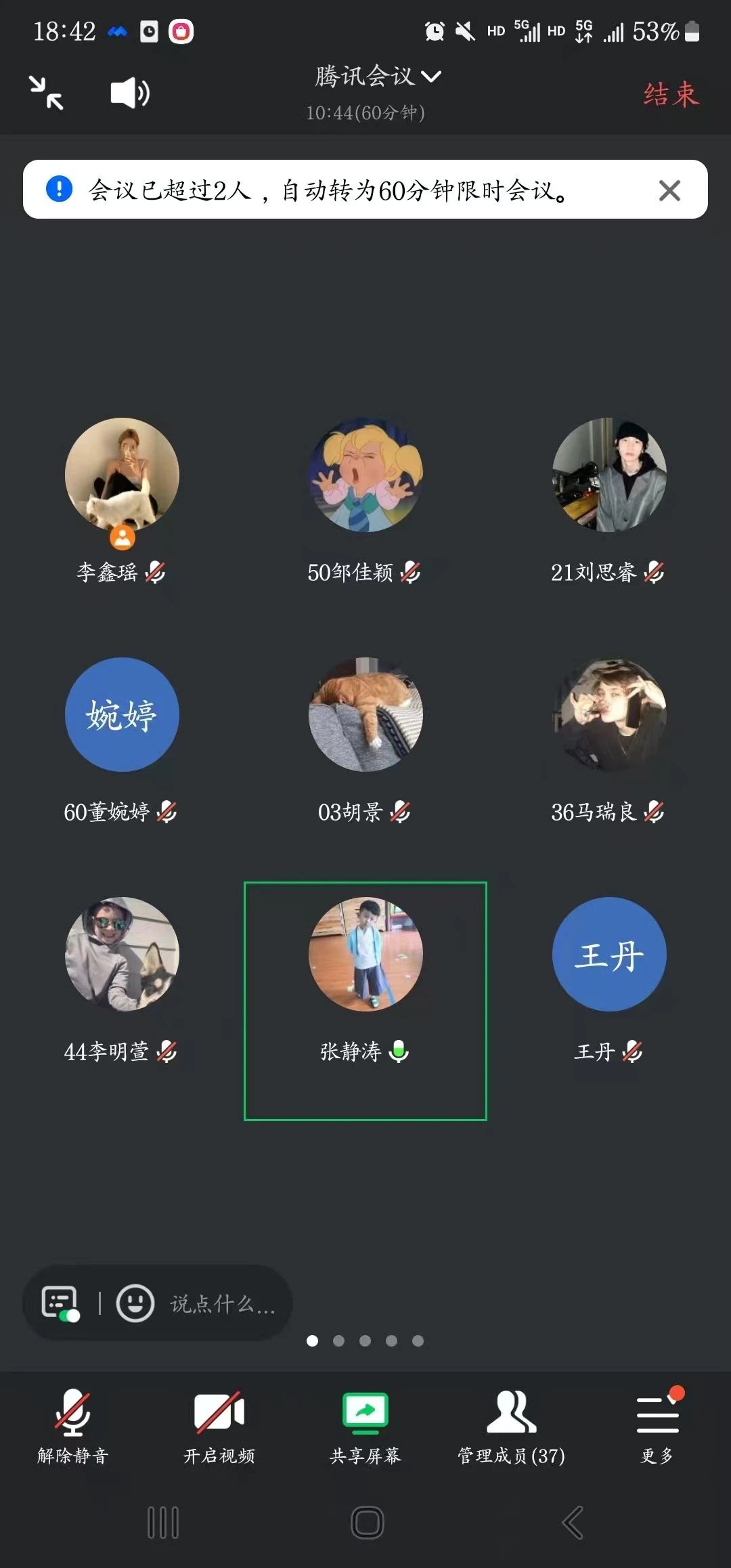Screen dimensions: 731x1568
Task: Minimize the meeting window
Action: [x=46, y=93]
